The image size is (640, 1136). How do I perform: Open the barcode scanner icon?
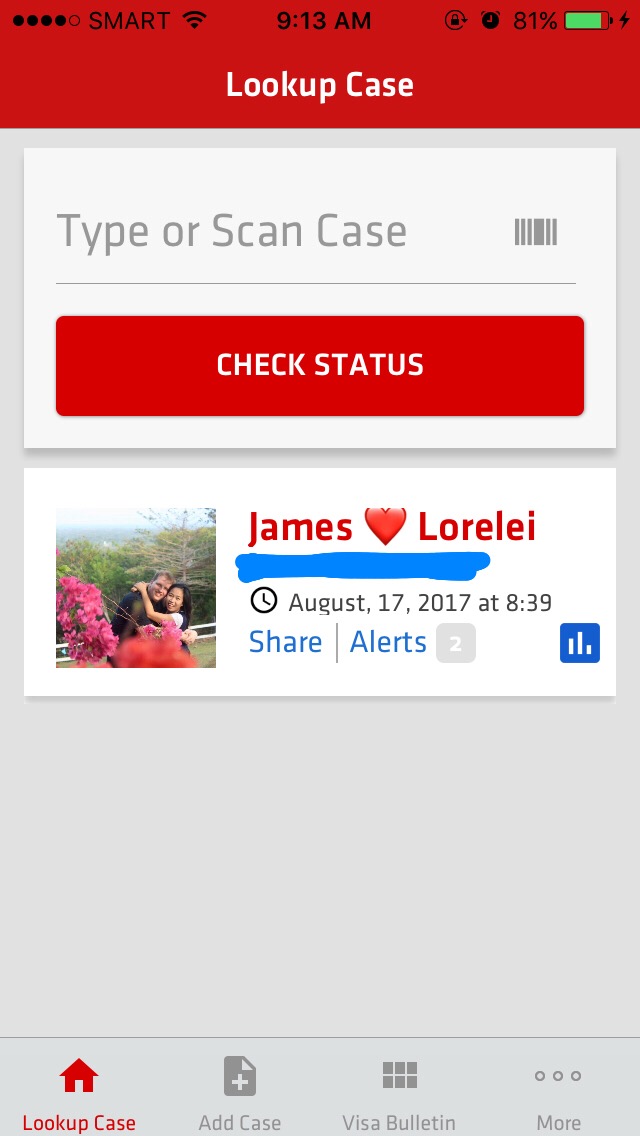pos(536,232)
